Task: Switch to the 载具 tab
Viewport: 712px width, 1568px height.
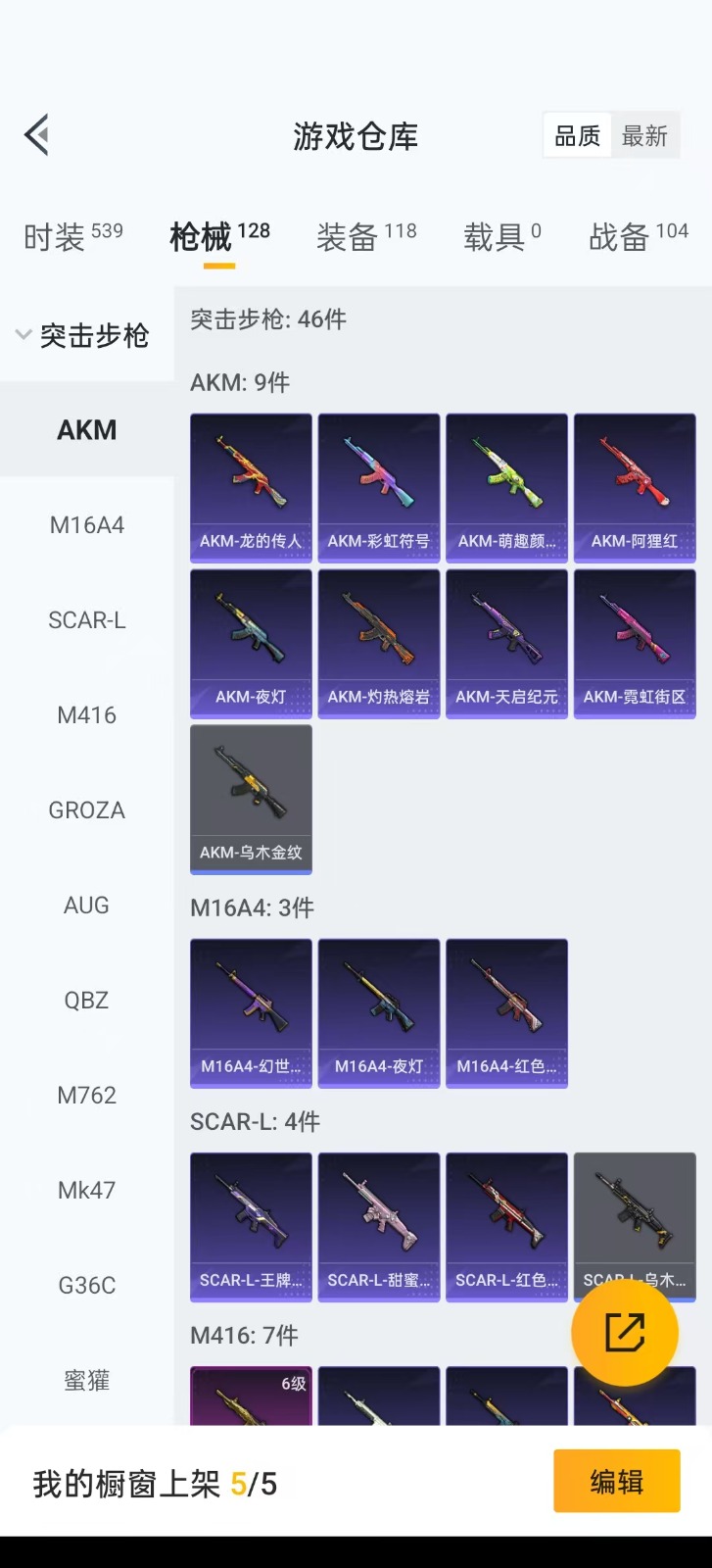Action: 501,236
